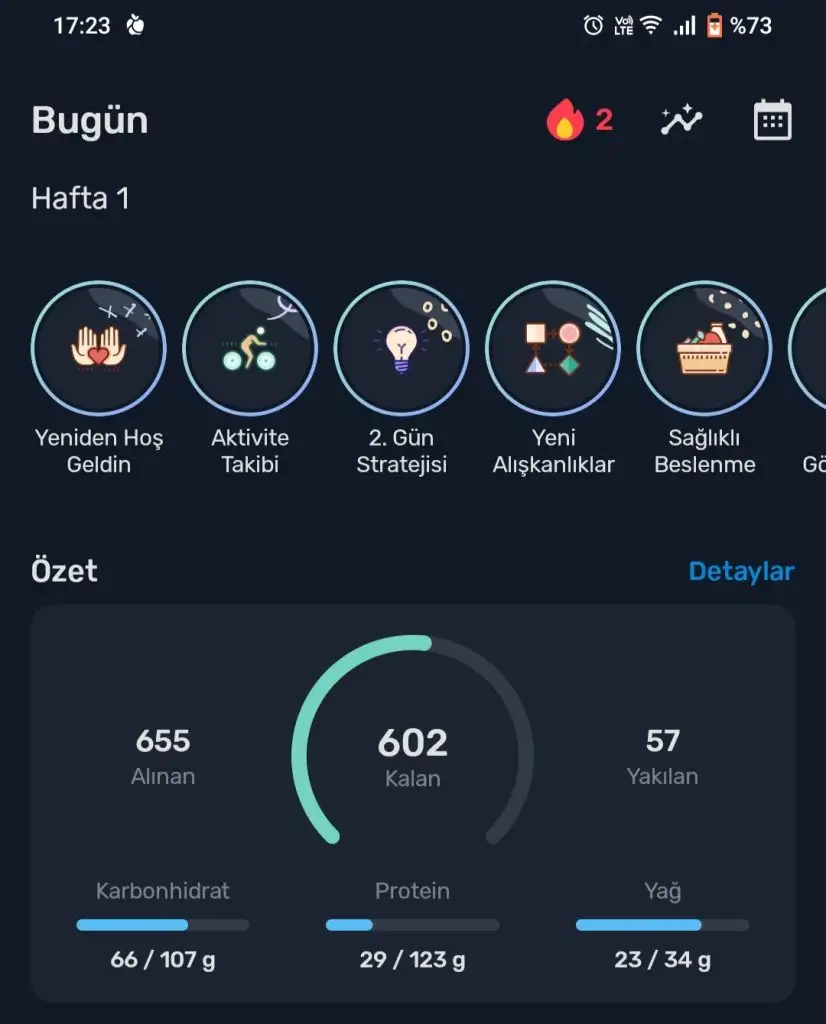Open the Yeni Alışkanlıklar story
Screen dimensions: 826x1024
[x=553, y=348]
